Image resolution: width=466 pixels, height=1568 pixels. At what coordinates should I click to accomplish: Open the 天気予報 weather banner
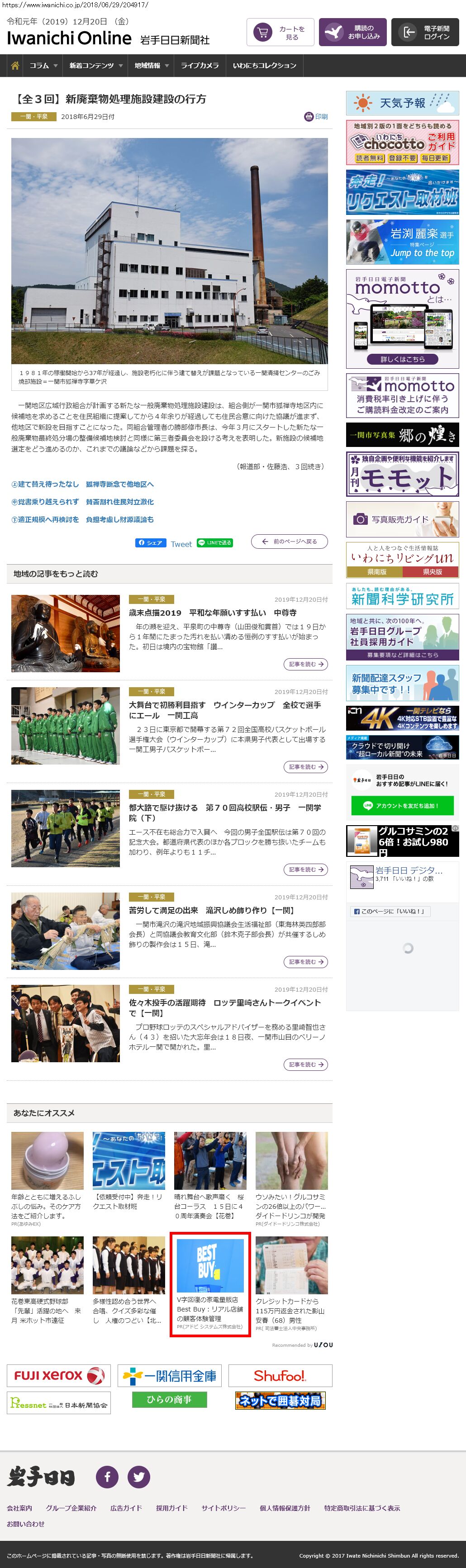pos(402,103)
